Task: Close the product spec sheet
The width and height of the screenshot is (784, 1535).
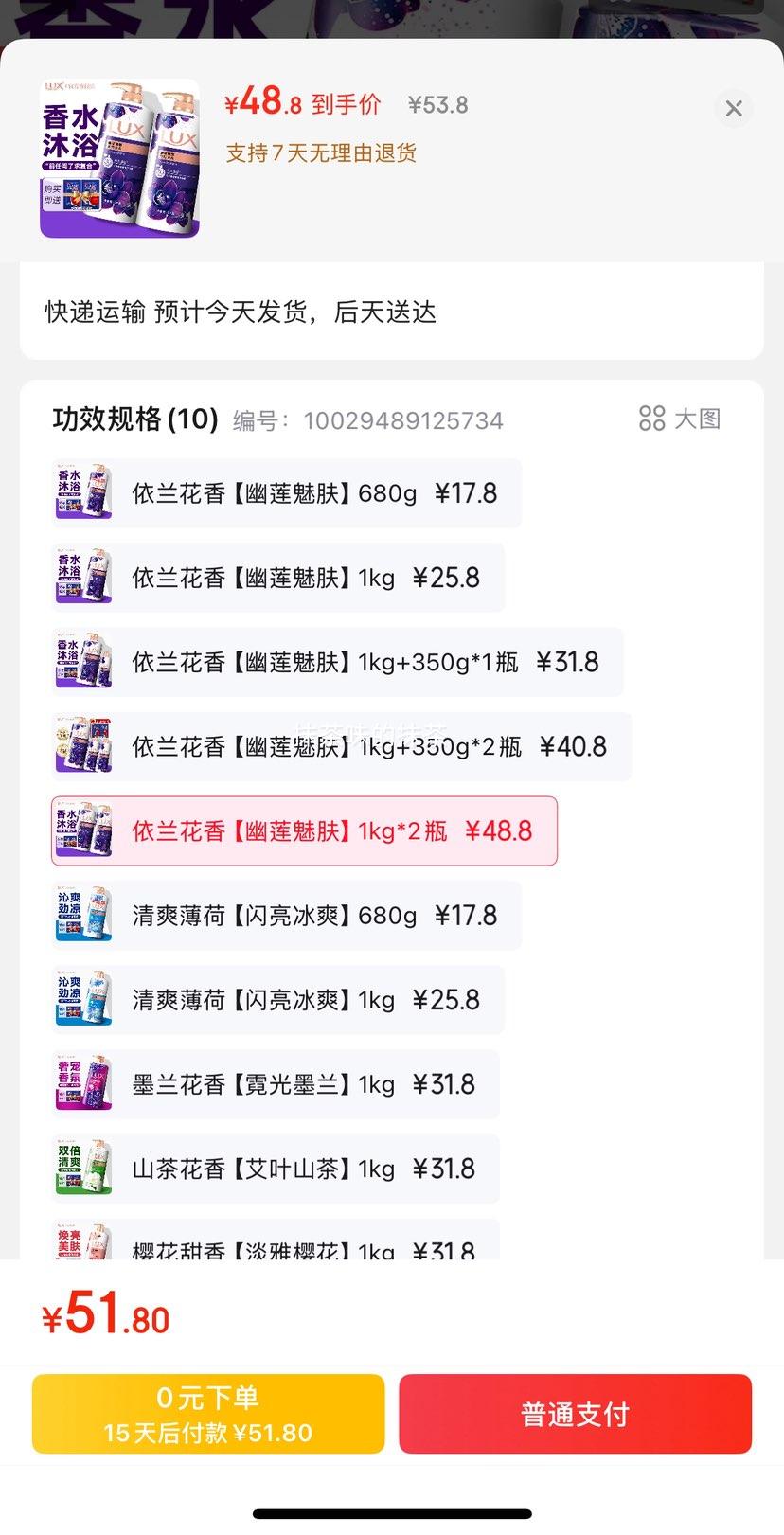Action: tap(733, 109)
